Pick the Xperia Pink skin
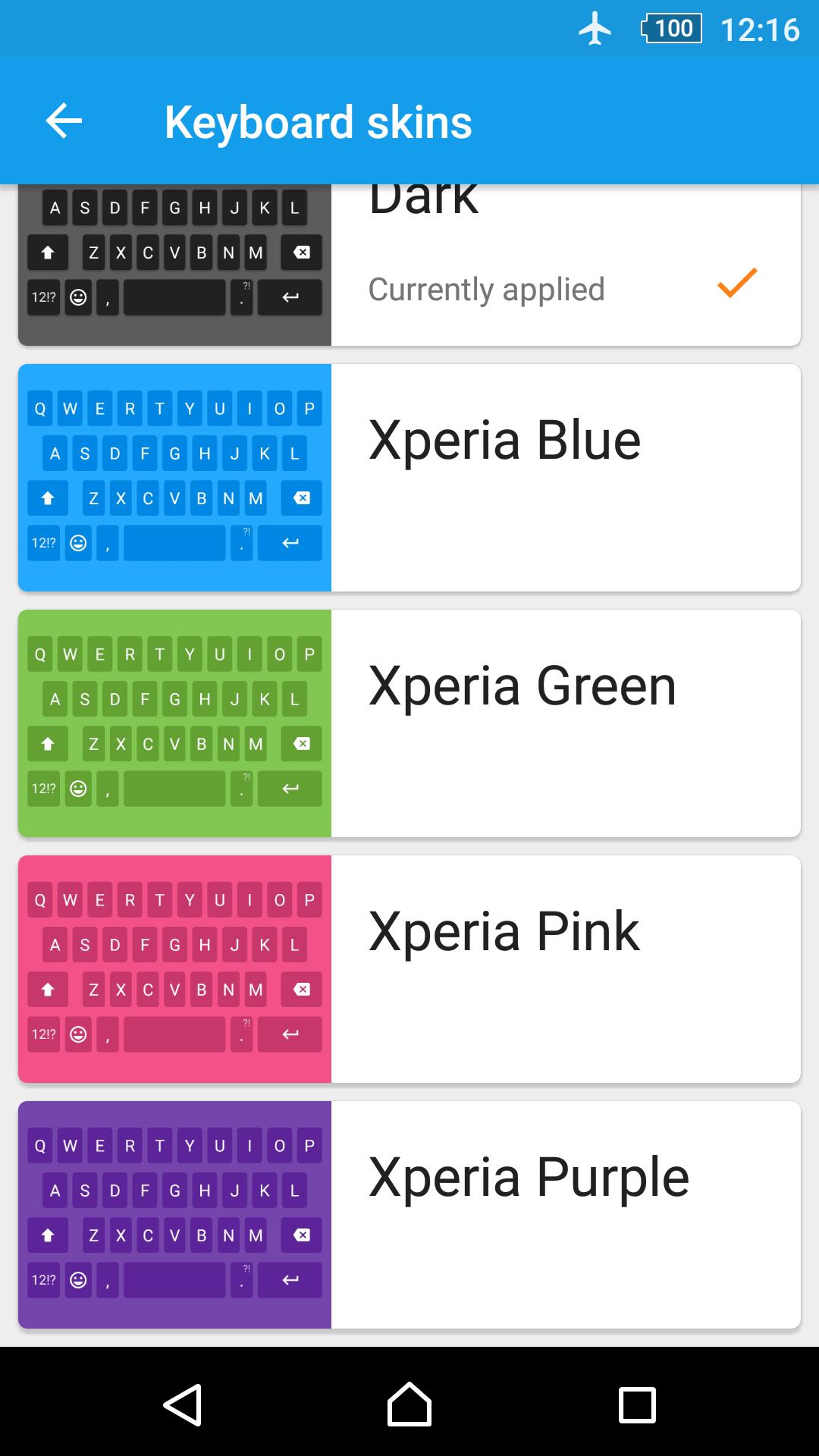 409,969
